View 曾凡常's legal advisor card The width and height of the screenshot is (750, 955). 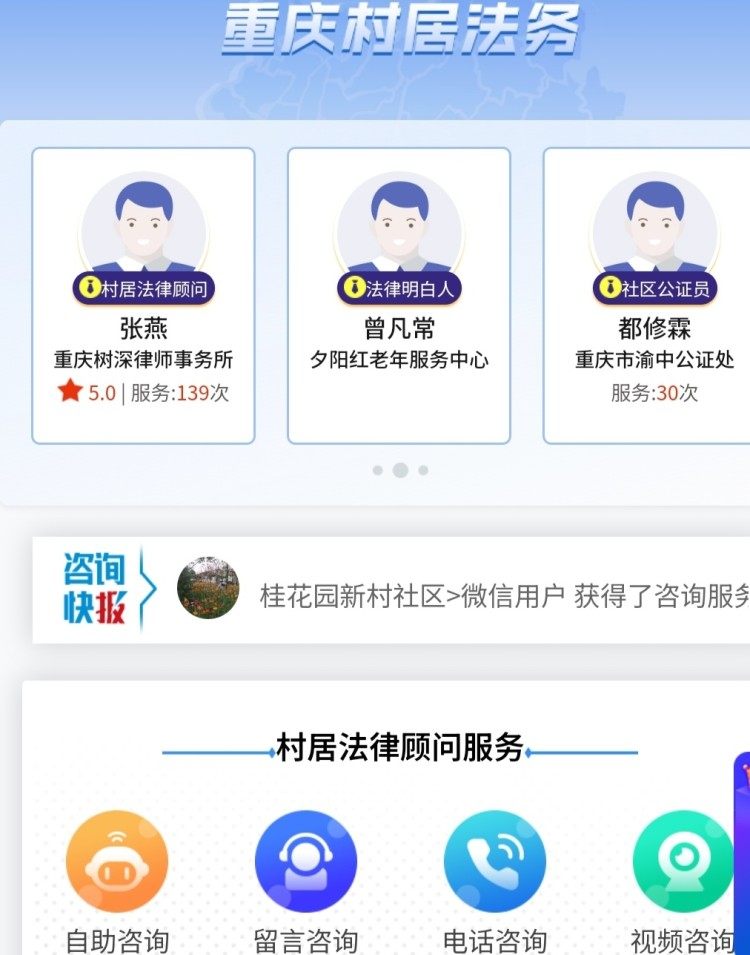(x=399, y=295)
